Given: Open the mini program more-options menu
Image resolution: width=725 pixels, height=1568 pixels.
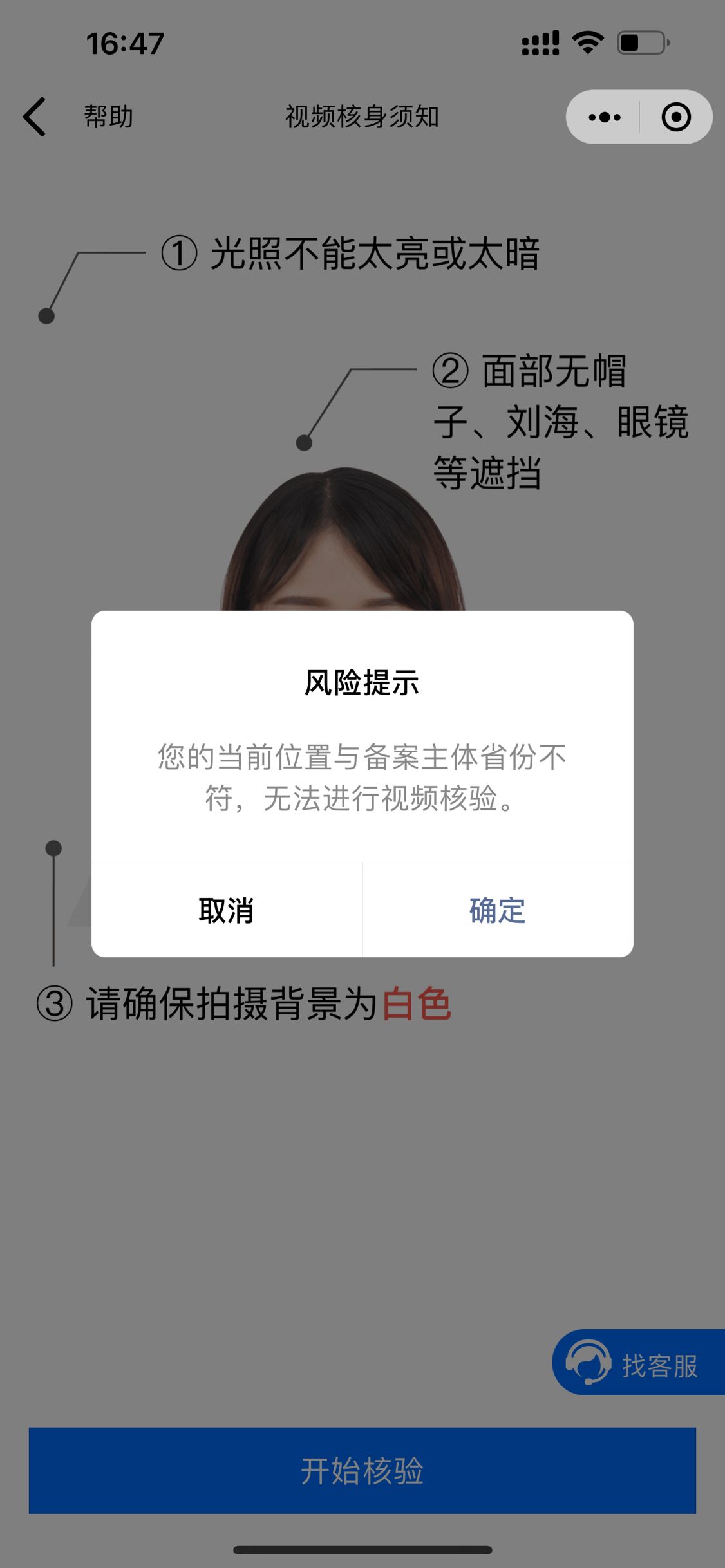Looking at the screenshot, I should (x=604, y=117).
